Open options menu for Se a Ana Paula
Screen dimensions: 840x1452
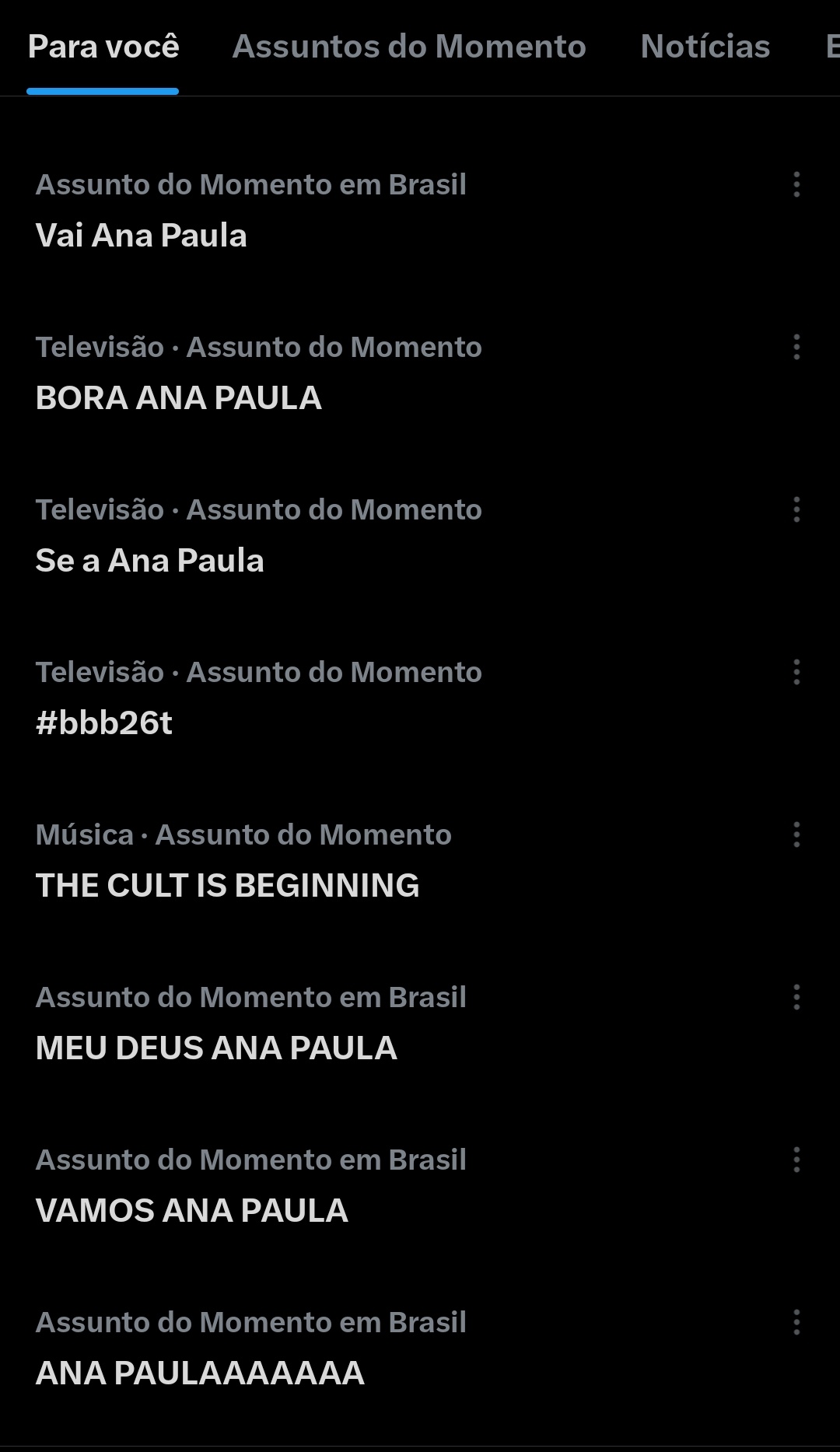coord(796,510)
